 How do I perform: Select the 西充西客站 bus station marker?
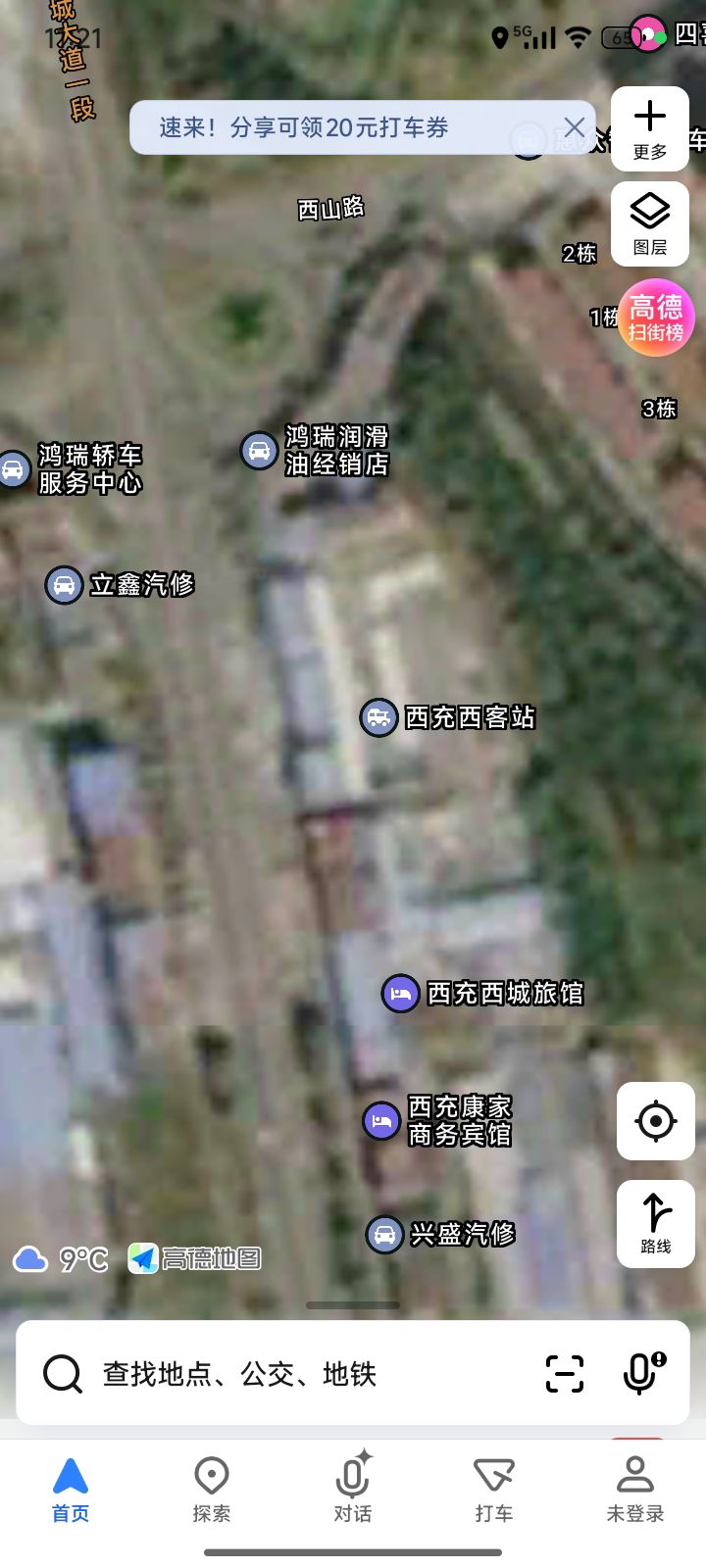pyautogui.click(x=378, y=717)
